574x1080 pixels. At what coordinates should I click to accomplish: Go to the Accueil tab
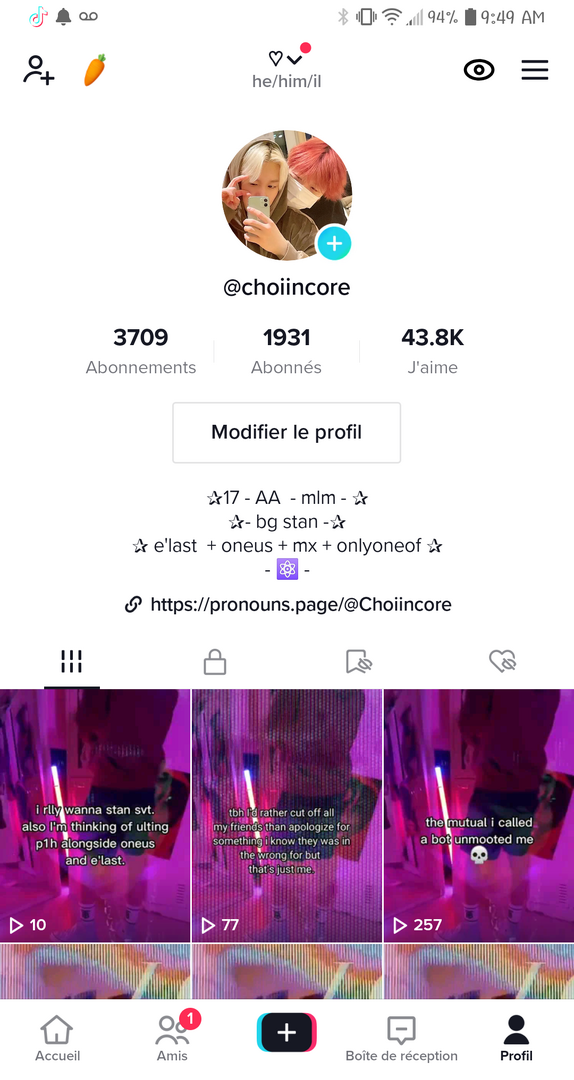click(x=57, y=1039)
